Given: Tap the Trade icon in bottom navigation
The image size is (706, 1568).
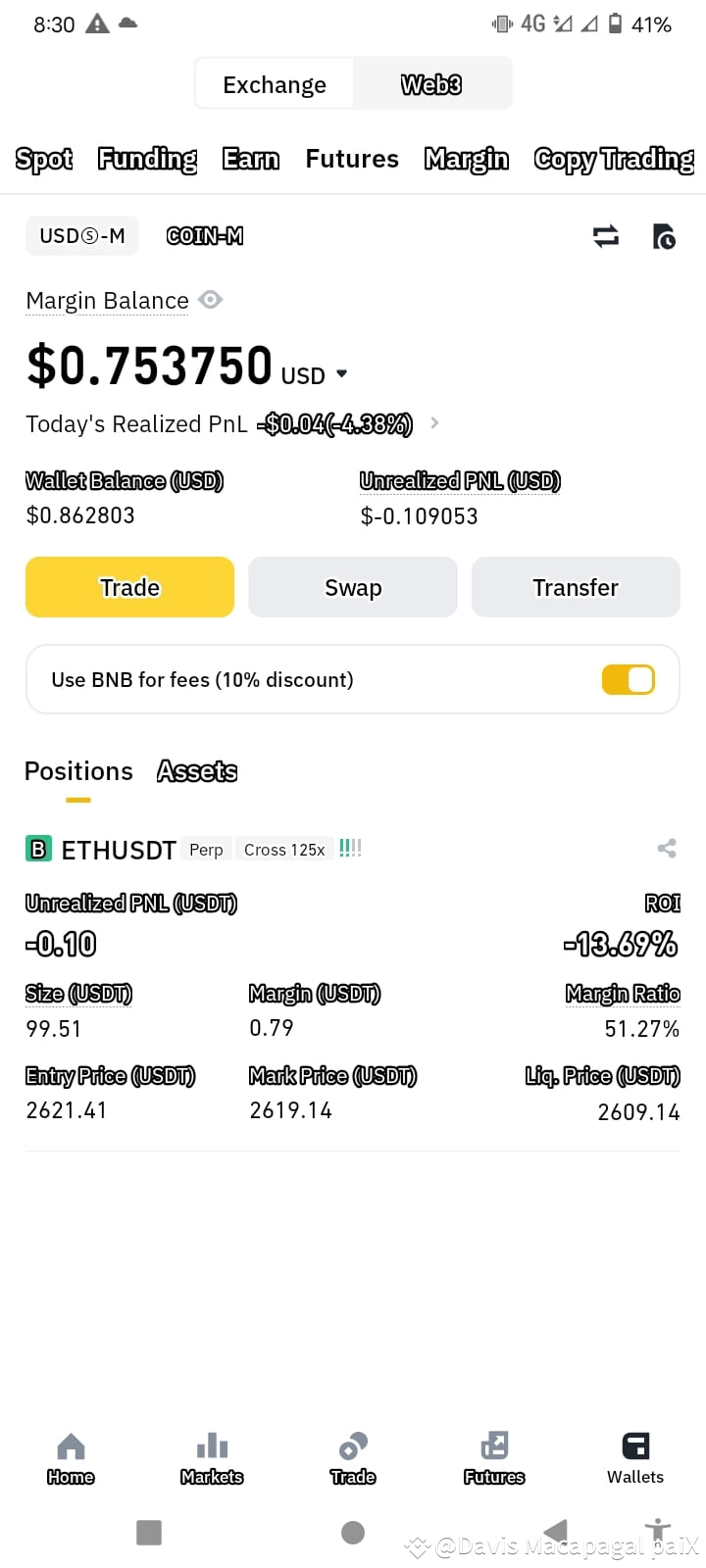Looking at the screenshot, I should pos(352,1457).
